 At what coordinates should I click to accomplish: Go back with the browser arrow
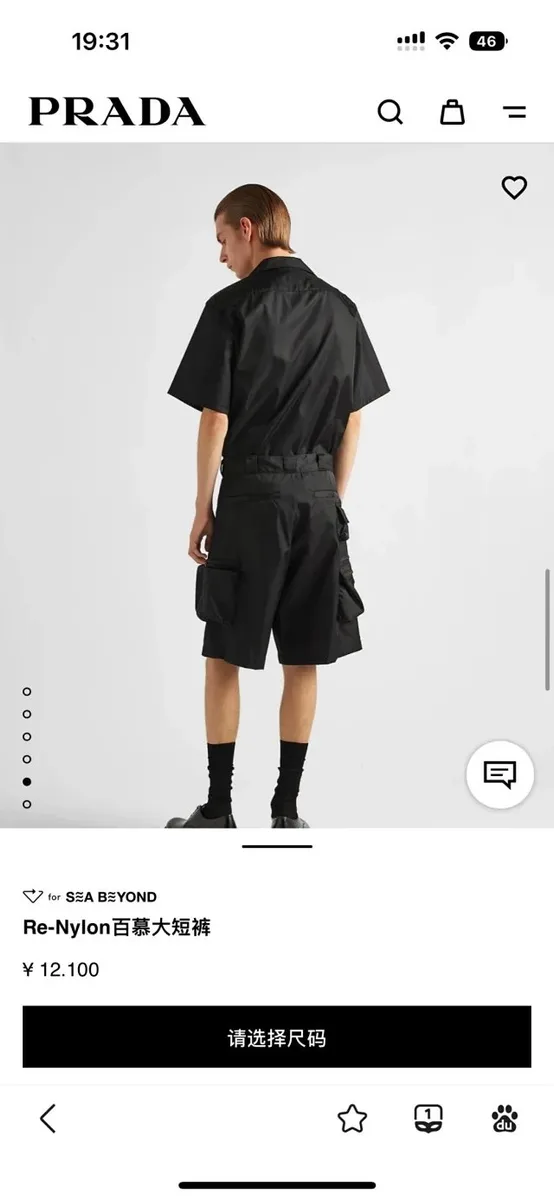point(47,1118)
